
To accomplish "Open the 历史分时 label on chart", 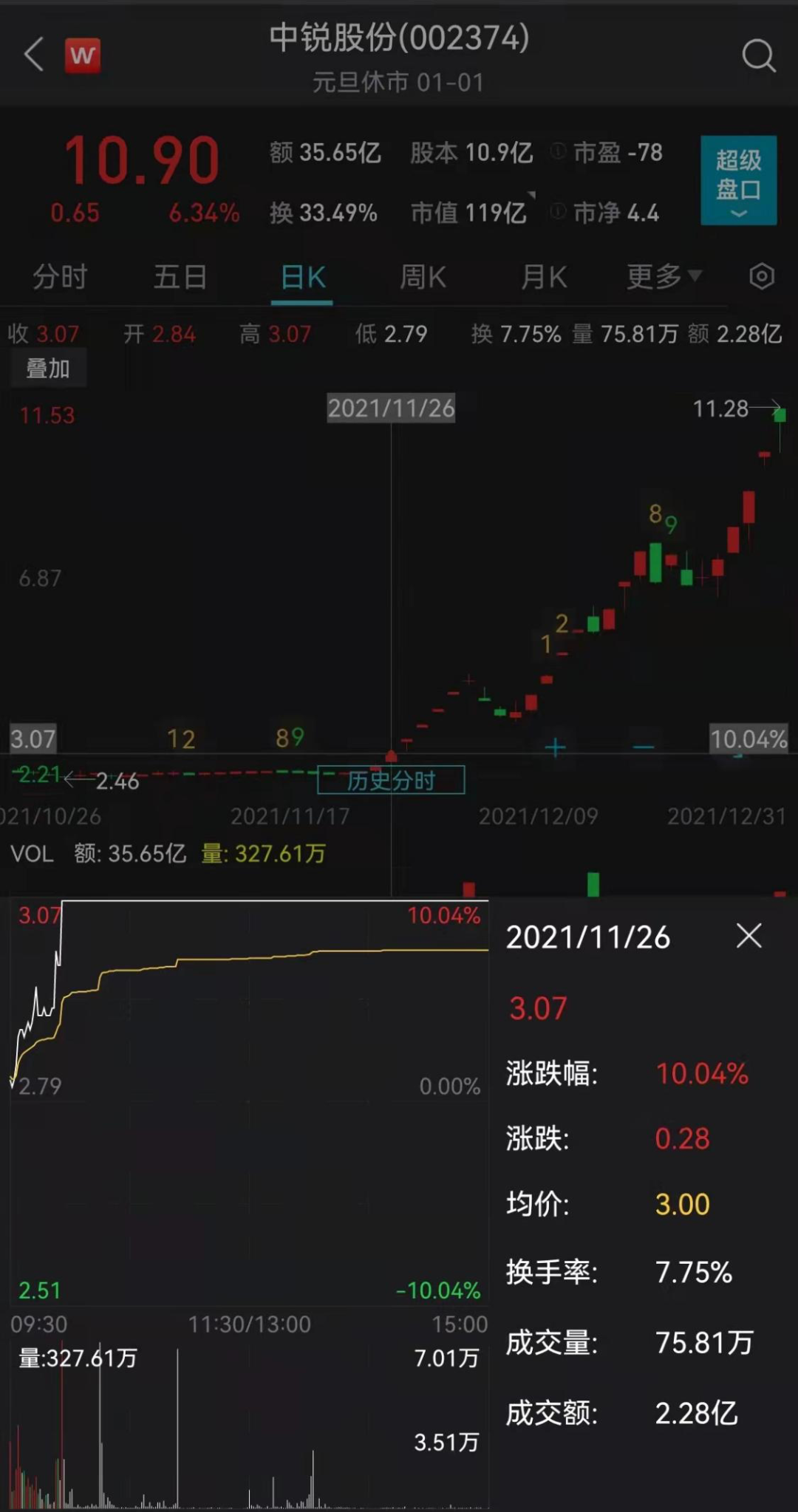I will [391, 780].
